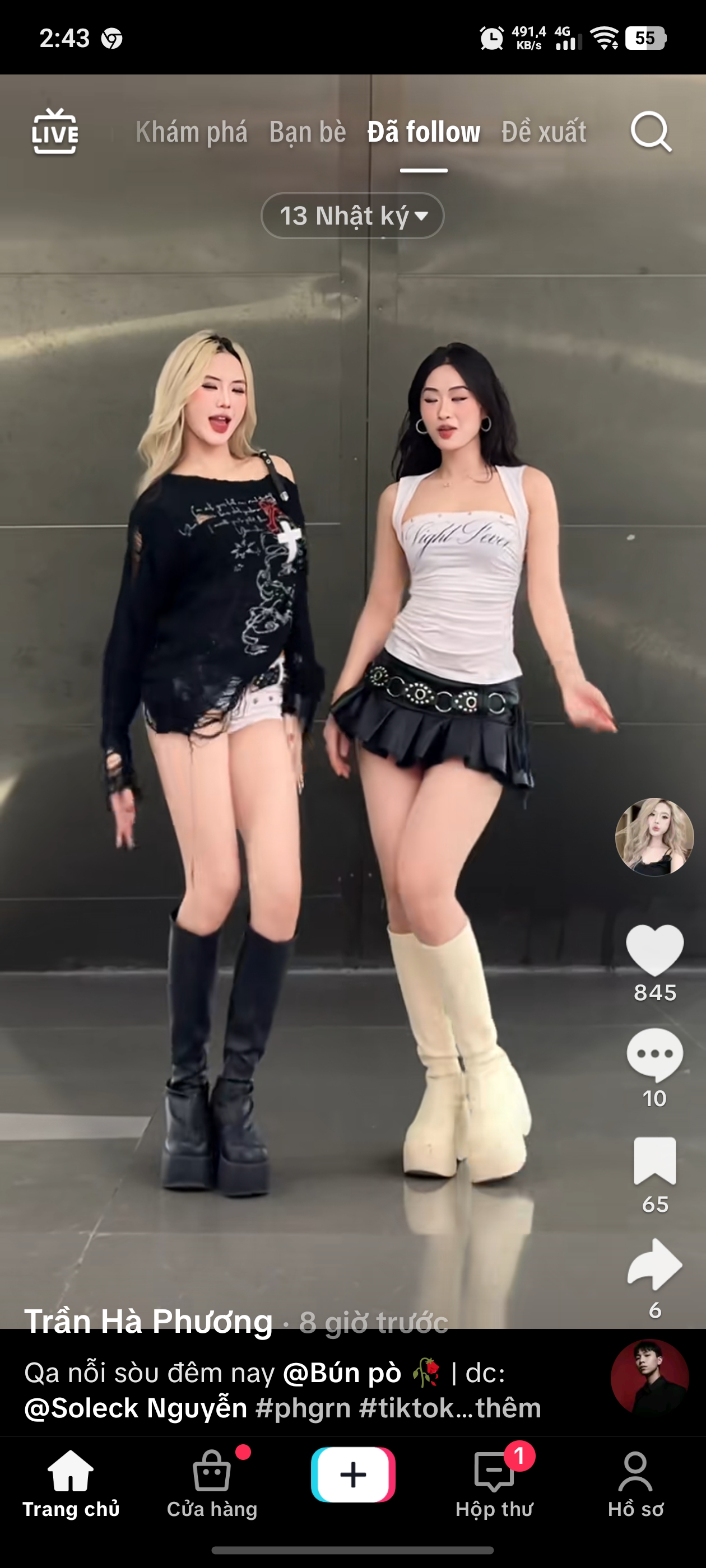This screenshot has height=1568, width=706.
Task: Switch to the Bạn bè tab
Action: point(308,132)
